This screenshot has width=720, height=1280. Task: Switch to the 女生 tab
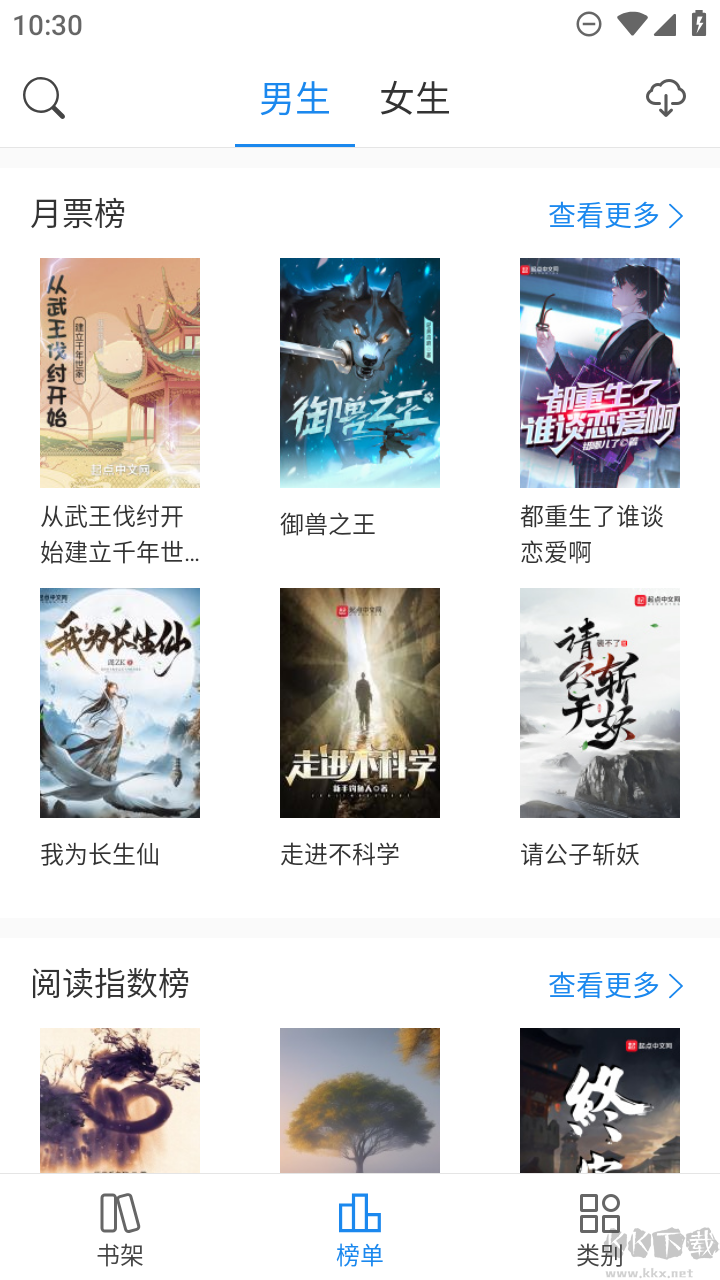[x=414, y=98]
